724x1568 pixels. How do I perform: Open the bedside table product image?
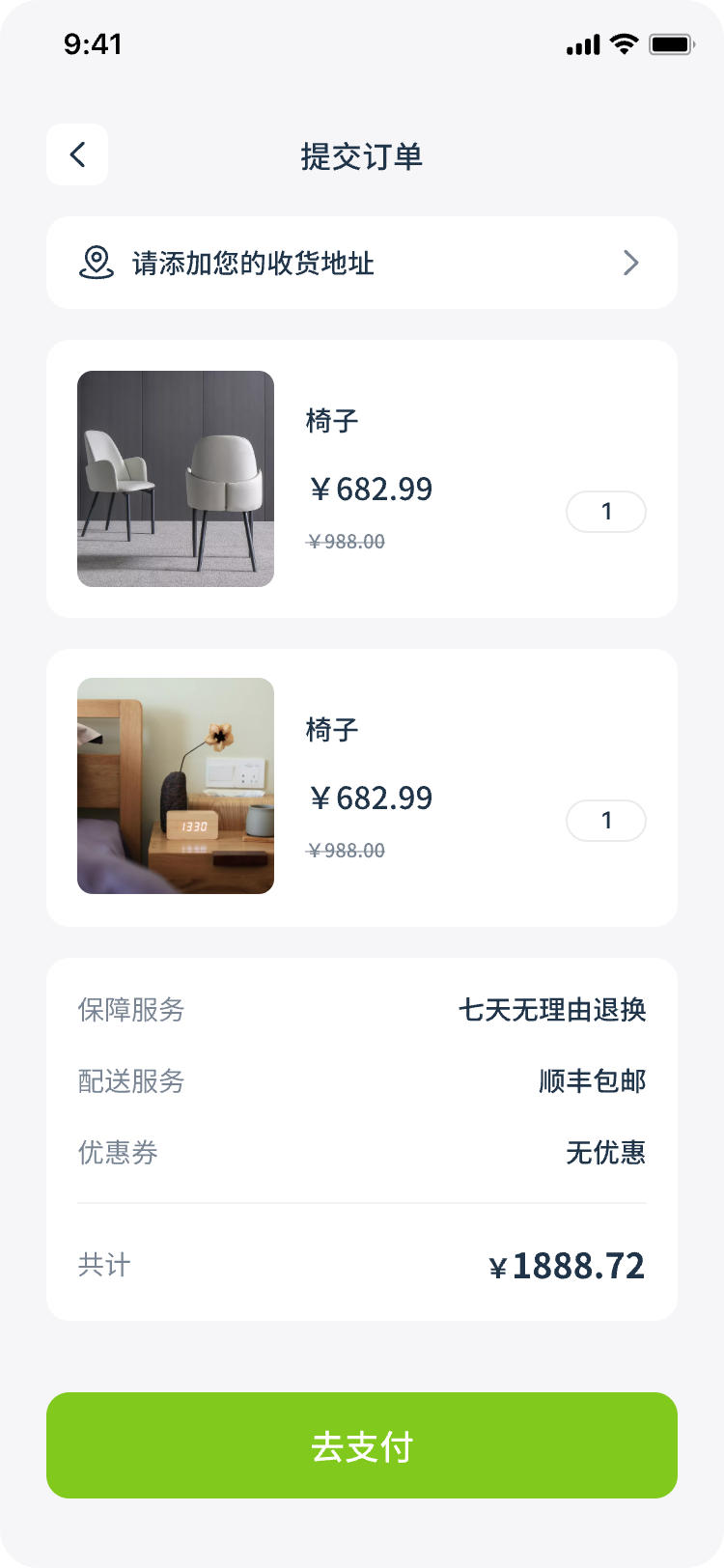point(176,786)
